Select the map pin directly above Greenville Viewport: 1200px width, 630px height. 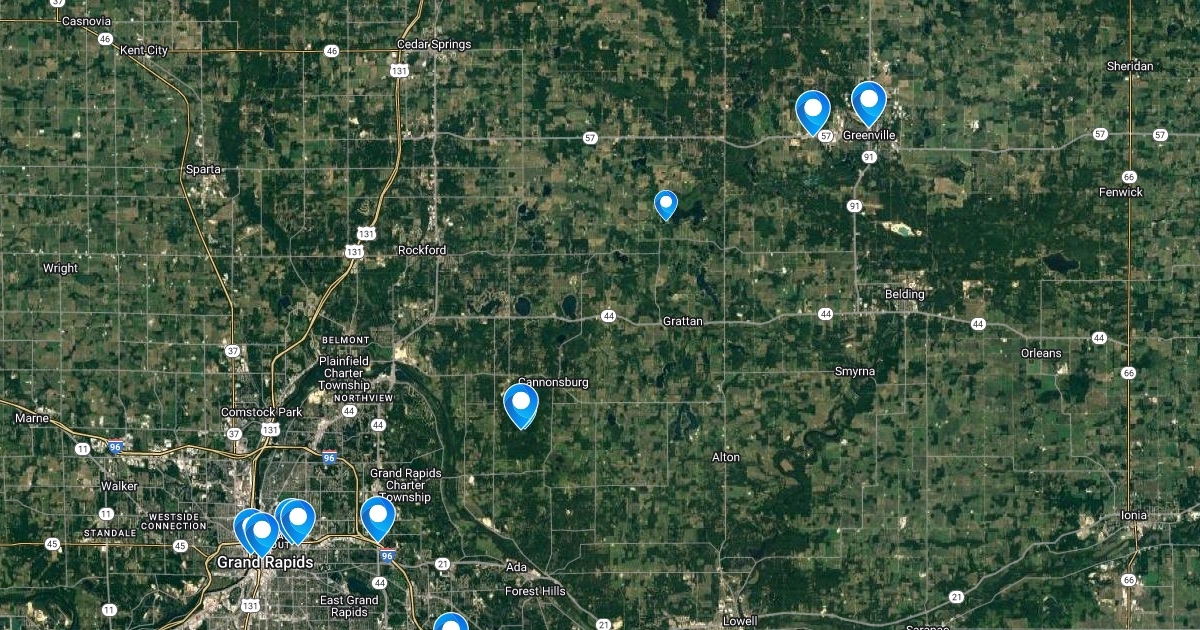(x=869, y=101)
